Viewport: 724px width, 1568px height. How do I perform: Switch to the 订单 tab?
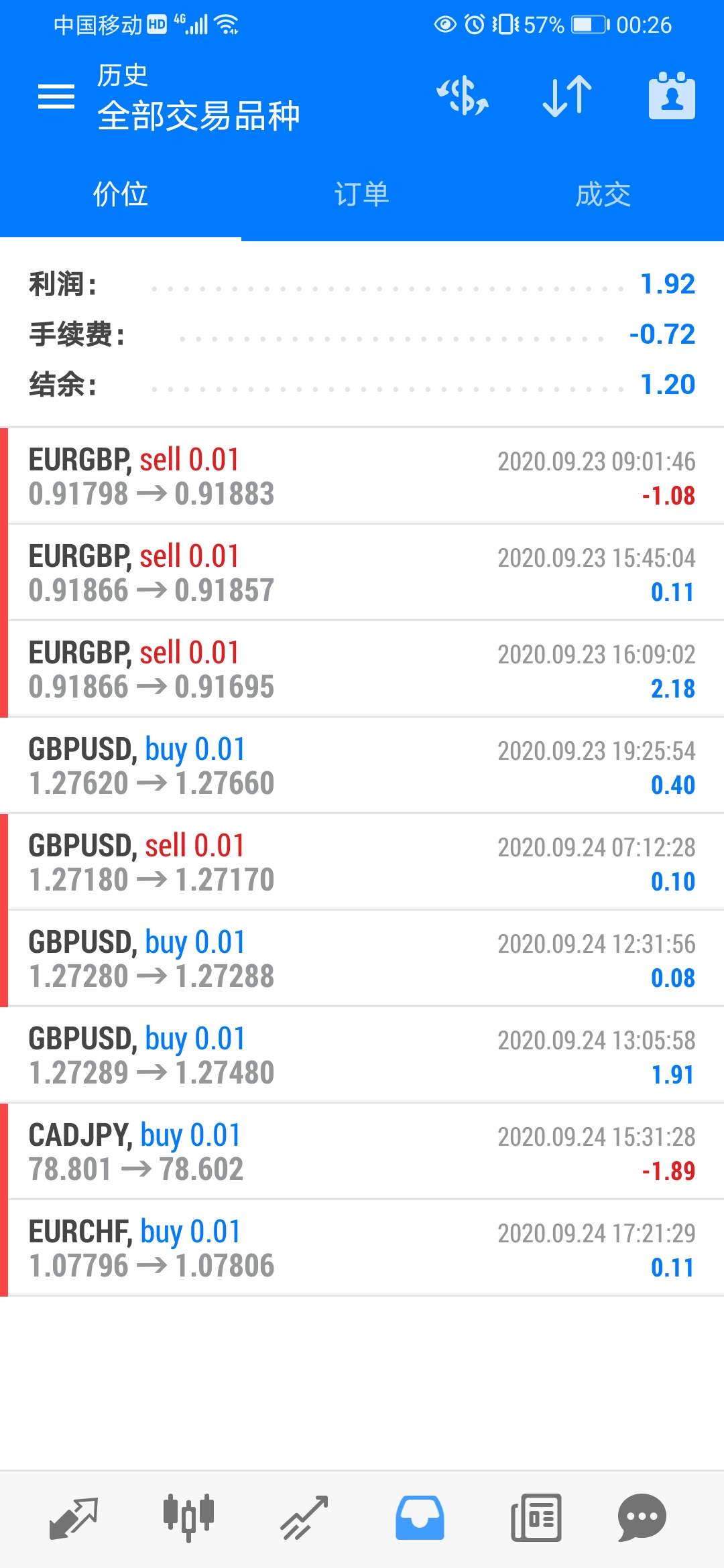[x=362, y=194]
